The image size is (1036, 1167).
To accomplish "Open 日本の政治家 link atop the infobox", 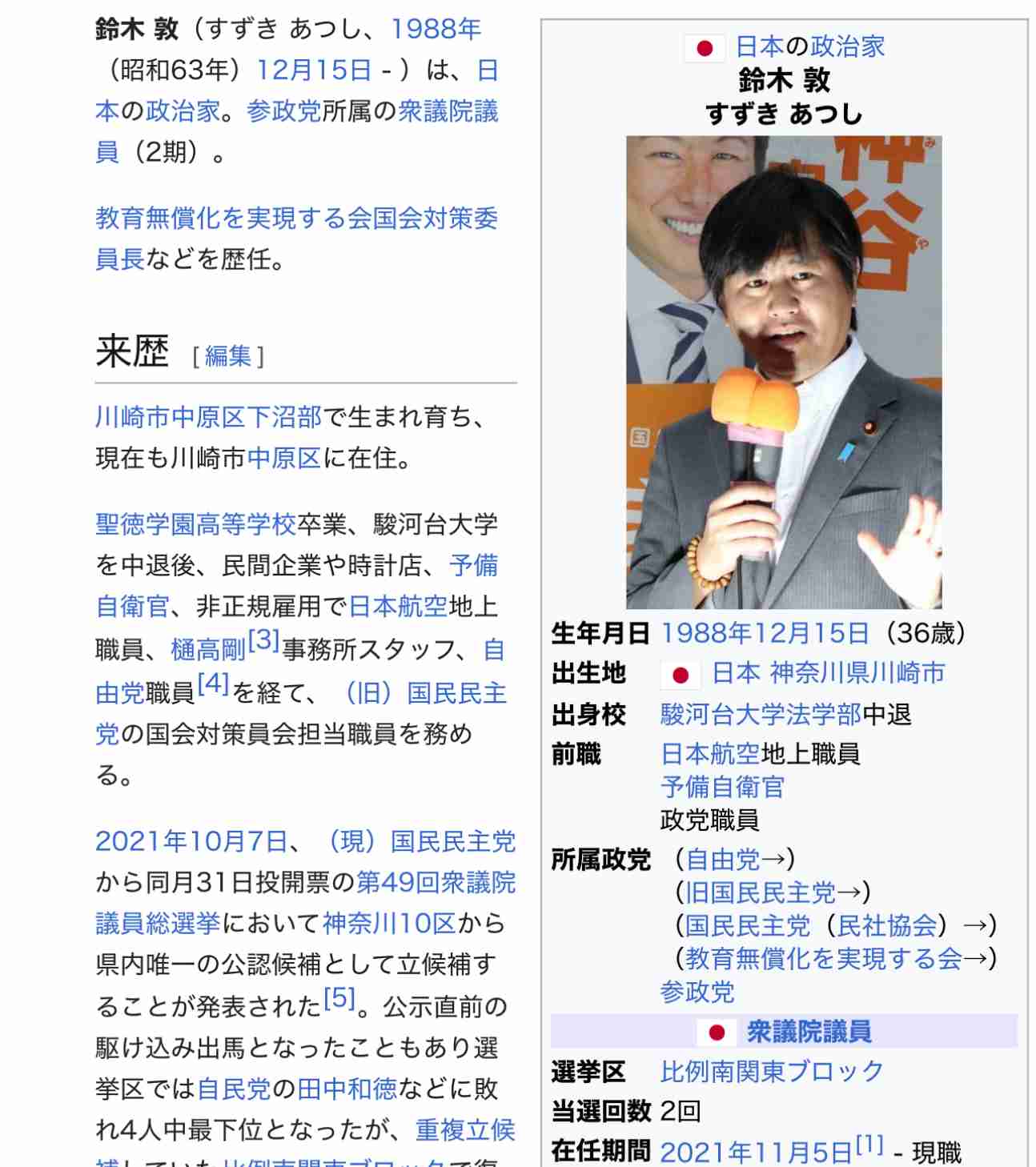I will click(x=809, y=46).
